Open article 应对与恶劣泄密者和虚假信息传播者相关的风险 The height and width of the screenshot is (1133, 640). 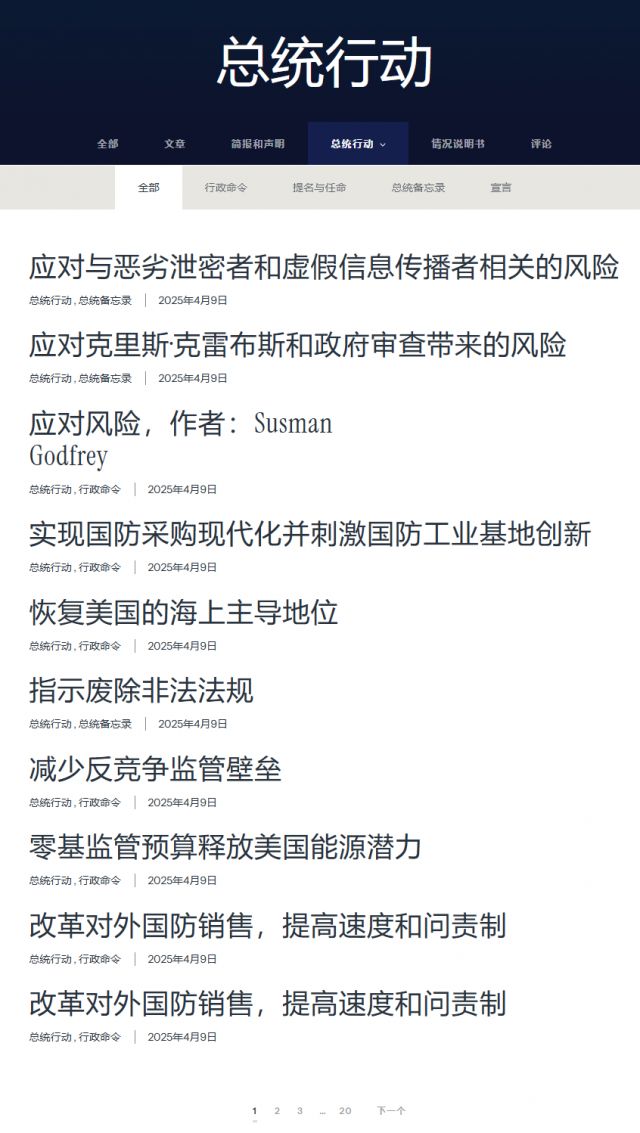pos(324,267)
